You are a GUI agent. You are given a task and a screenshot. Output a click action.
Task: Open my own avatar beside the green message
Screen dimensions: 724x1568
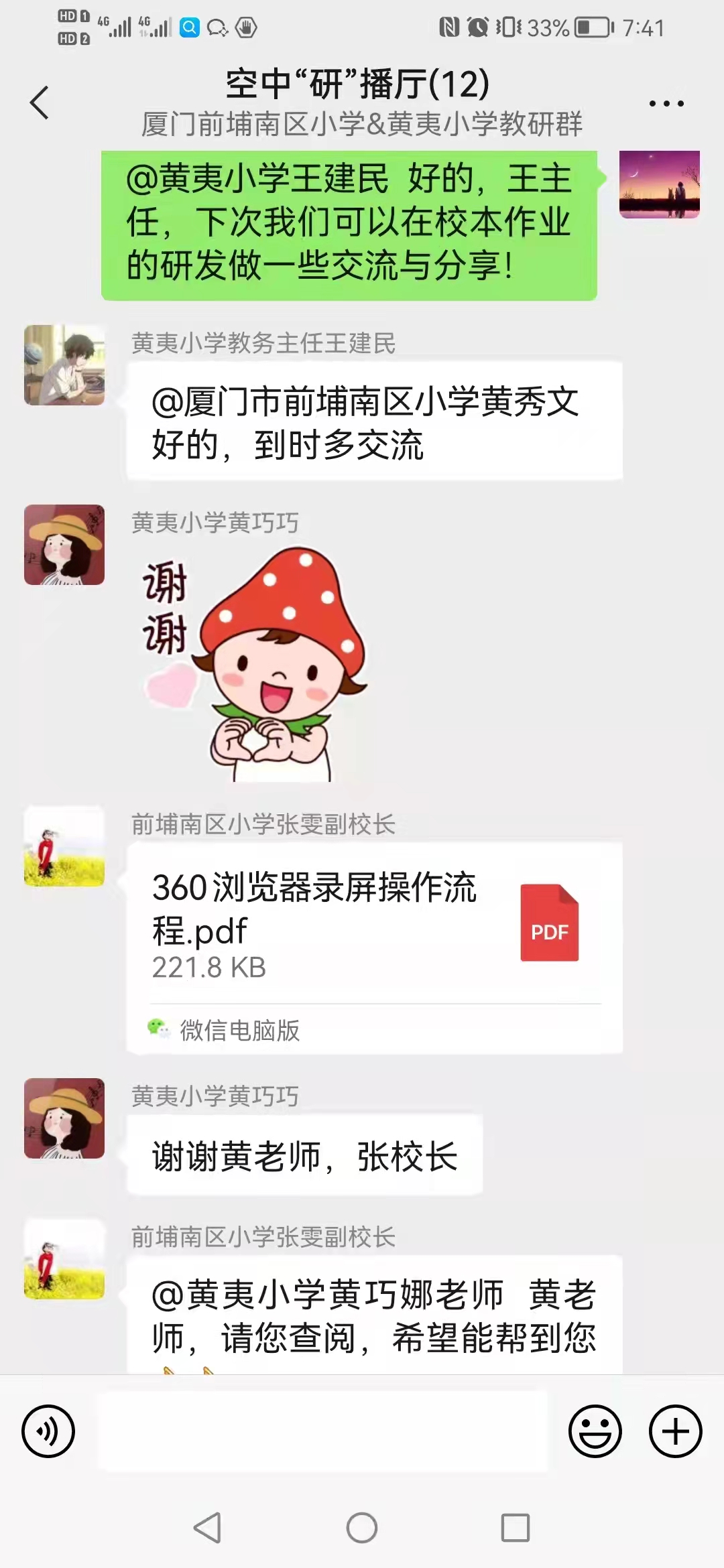[x=659, y=185]
